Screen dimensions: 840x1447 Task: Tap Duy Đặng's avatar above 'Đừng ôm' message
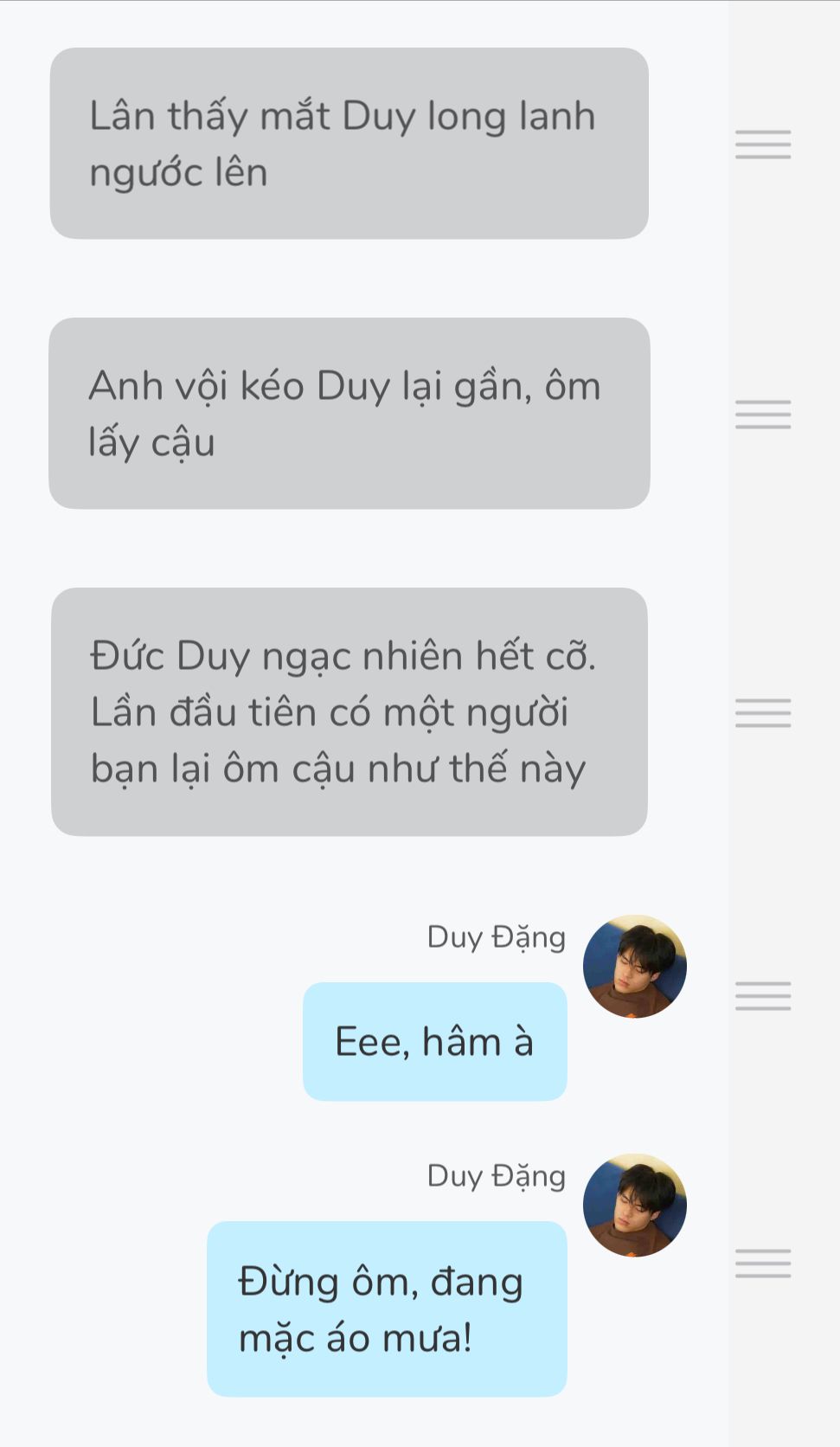click(x=634, y=1205)
